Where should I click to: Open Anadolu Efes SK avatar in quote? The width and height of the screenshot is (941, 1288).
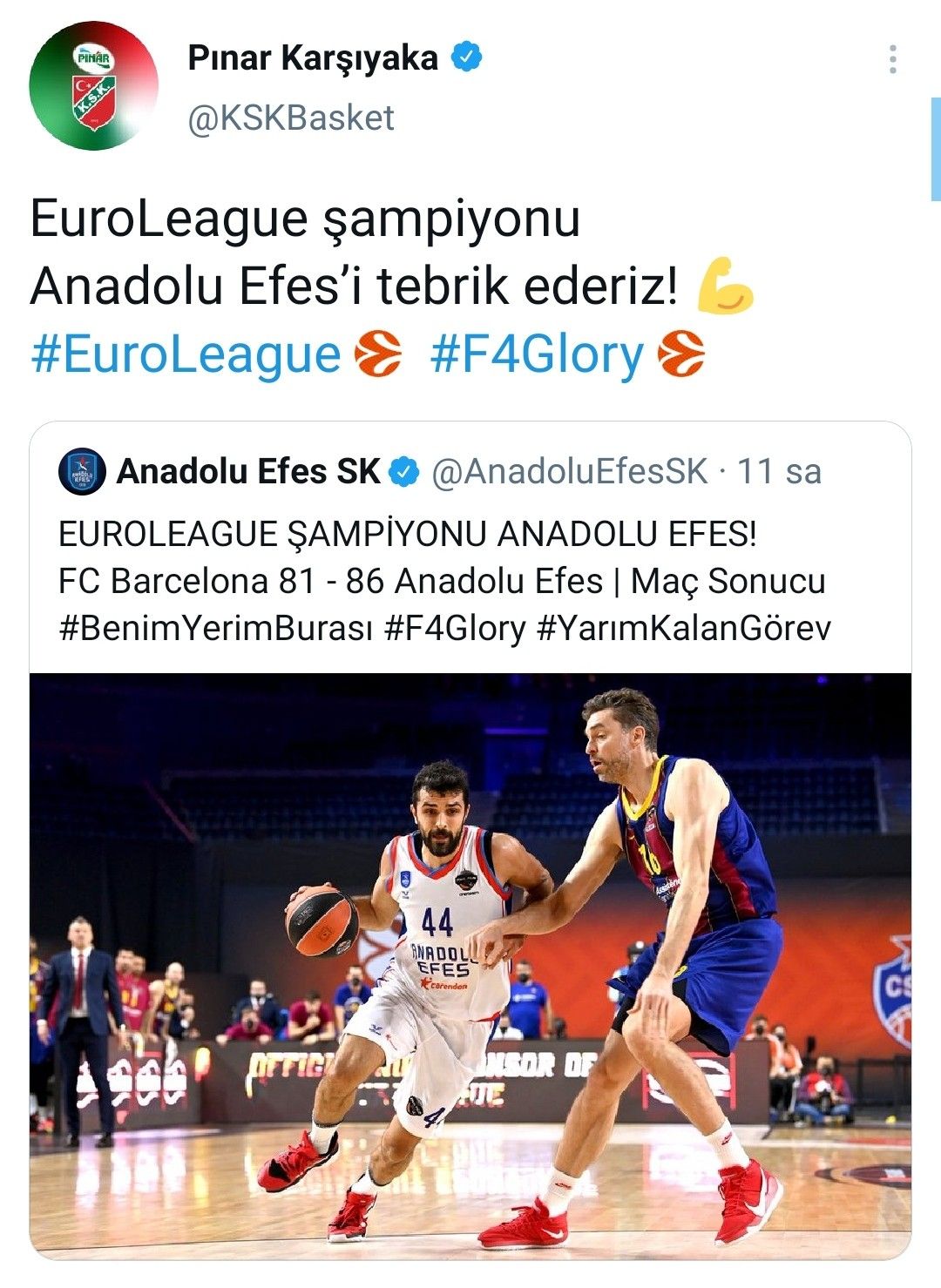(82, 472)
